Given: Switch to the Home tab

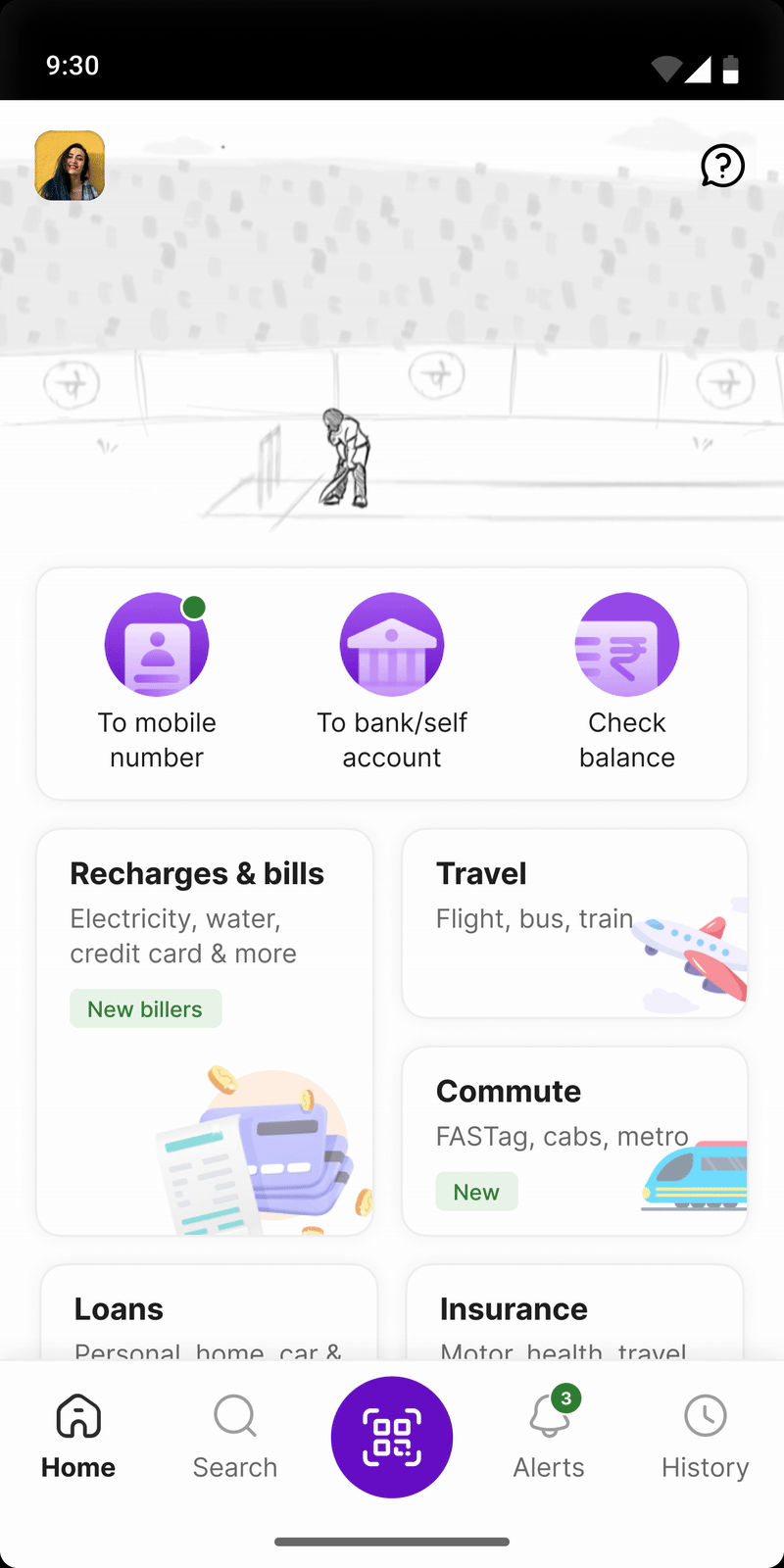Looking at the screenshot, I should pyautogui.click(x=78, y=1437).
